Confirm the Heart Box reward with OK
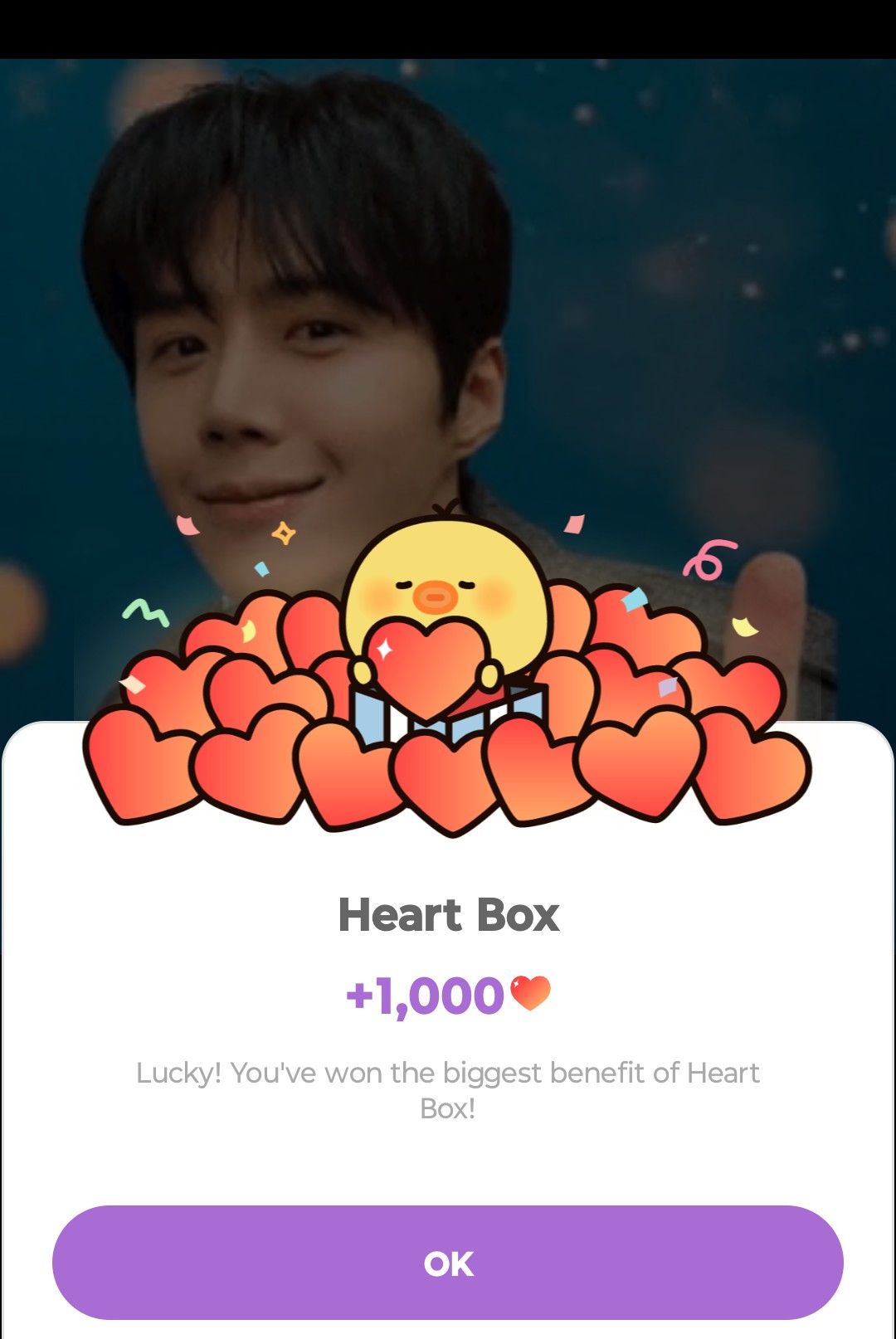The height and width of the screenshot is (1339, 896). [448, 1263]
